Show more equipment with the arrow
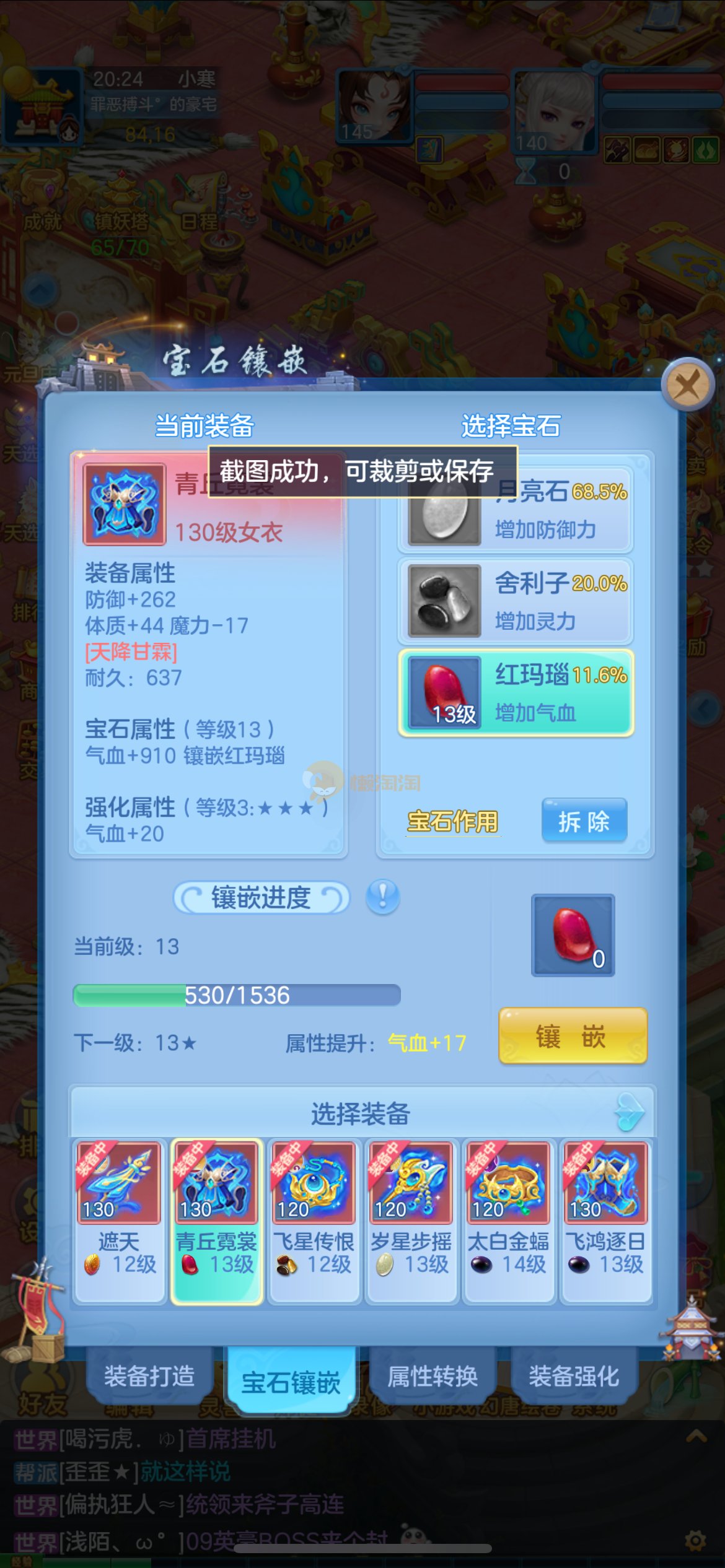The image size is (725, 1568). tap(630, 1112)
